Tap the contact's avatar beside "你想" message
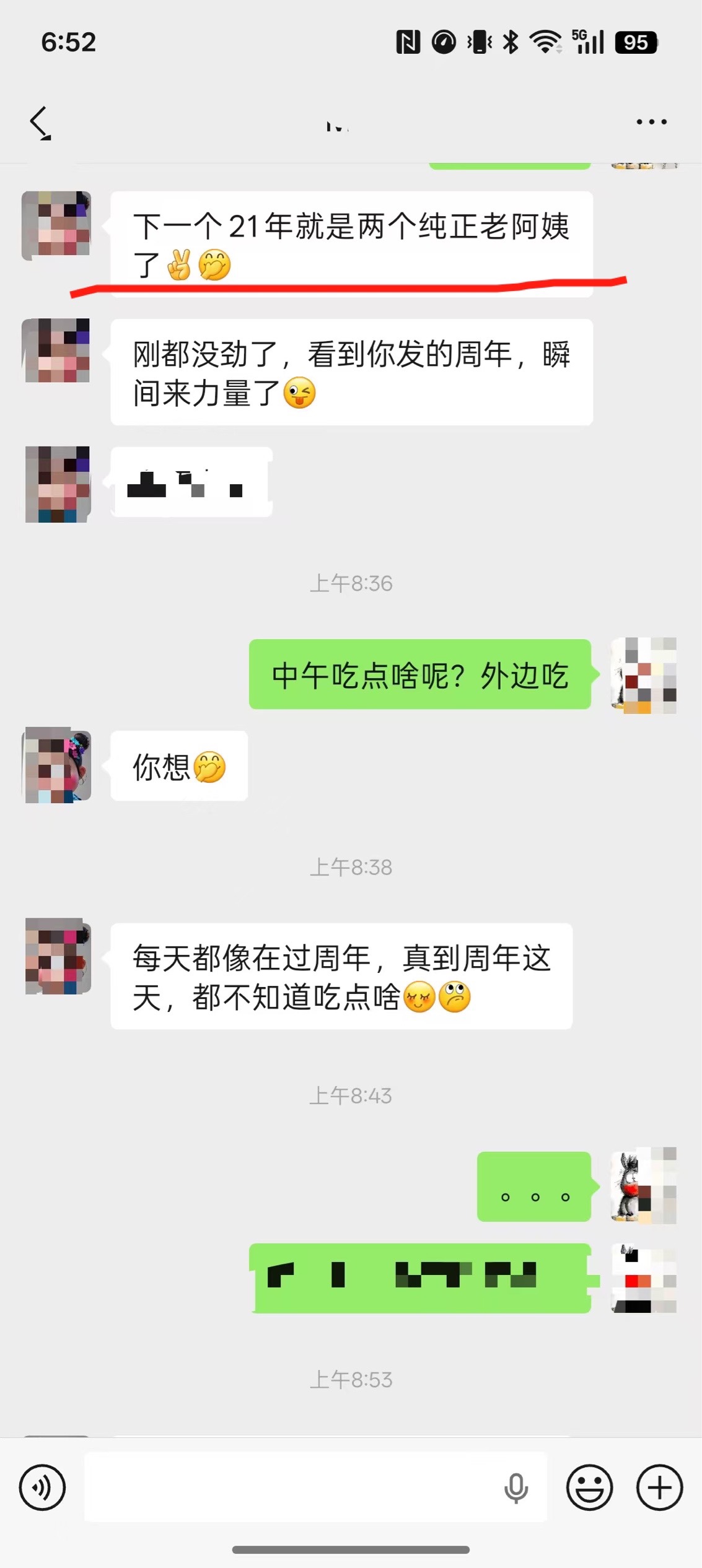Screen dimensions: 702x1568 (x=57, y=765)
